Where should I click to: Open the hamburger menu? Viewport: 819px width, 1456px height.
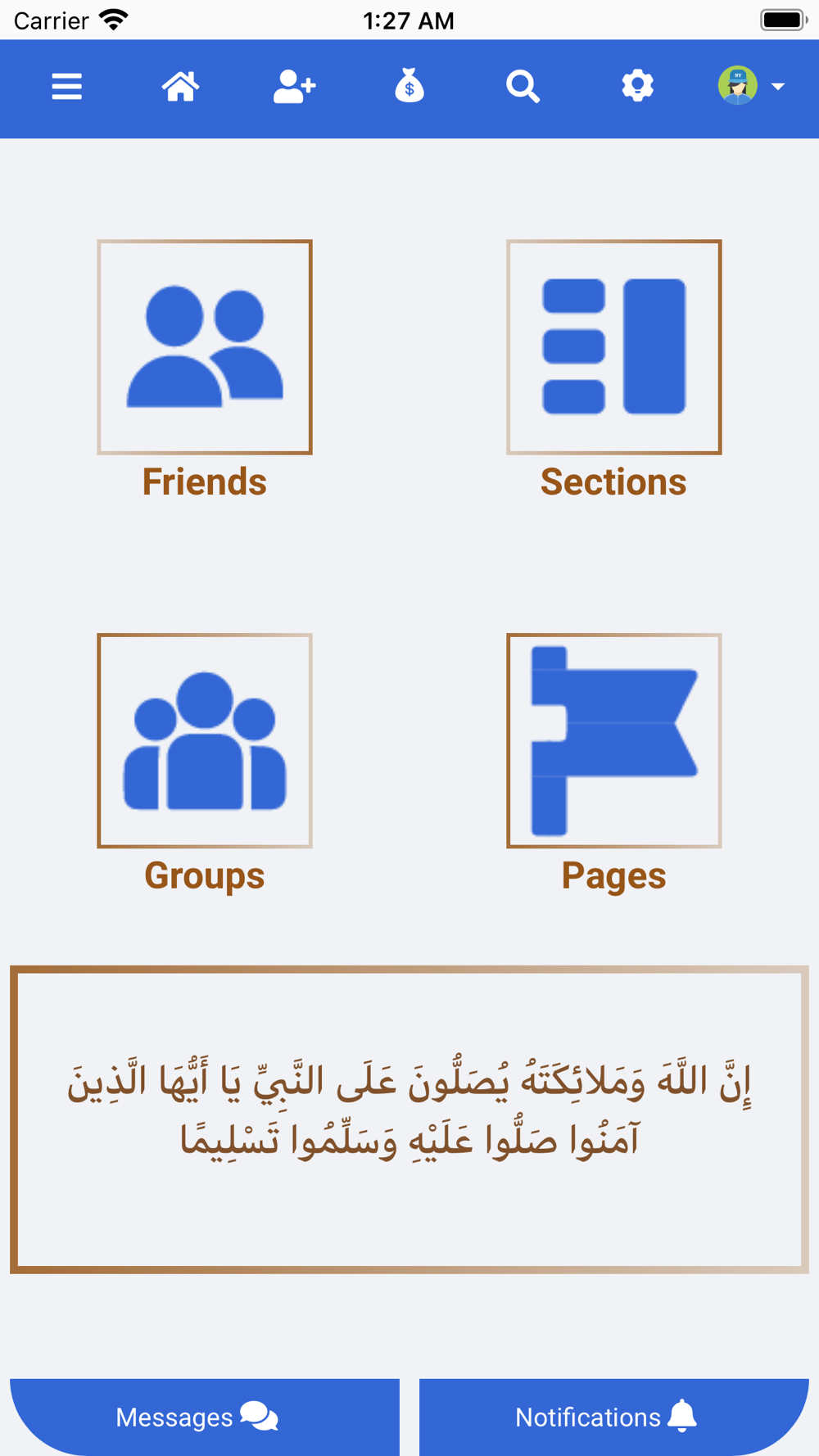click(x=66, y=86)
